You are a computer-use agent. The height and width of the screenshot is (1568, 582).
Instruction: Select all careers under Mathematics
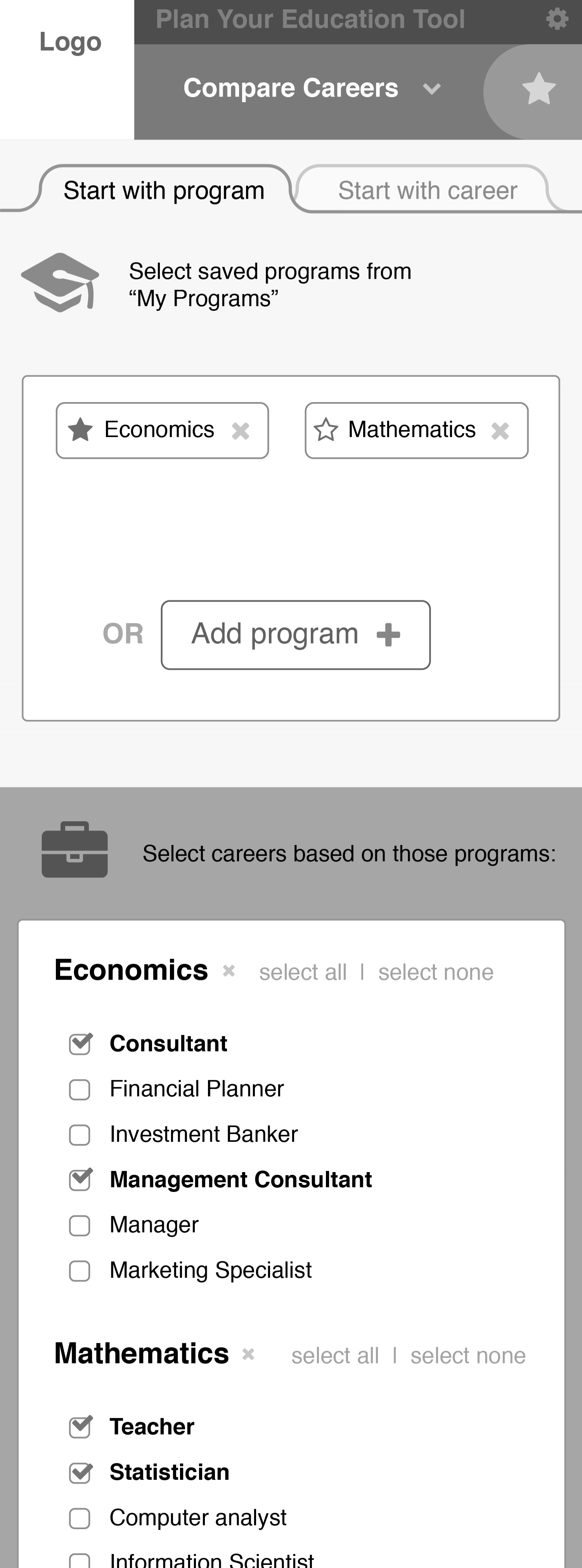coord(335,1356)
